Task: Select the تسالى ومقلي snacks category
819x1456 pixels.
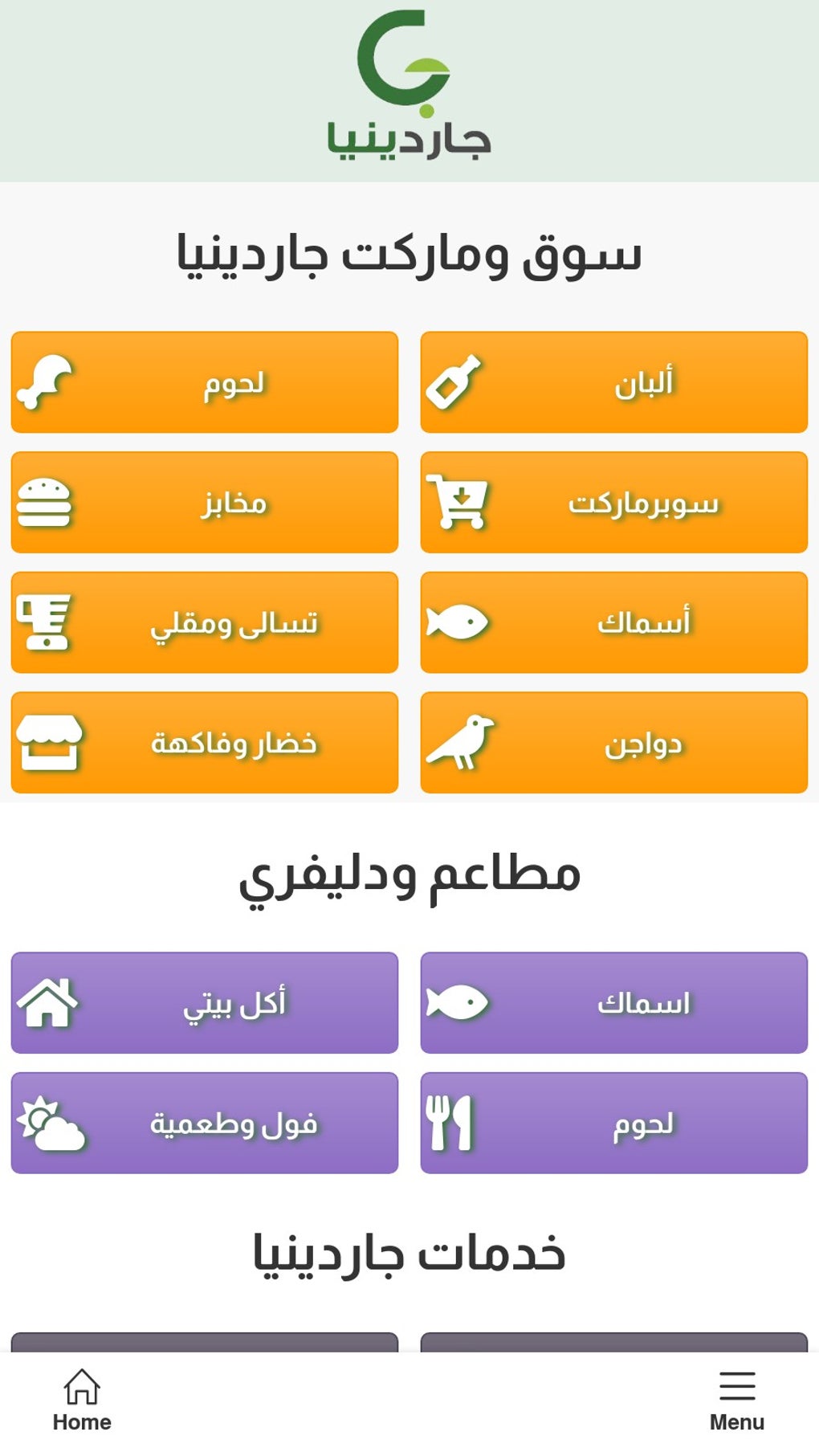Action: [205, 622]
